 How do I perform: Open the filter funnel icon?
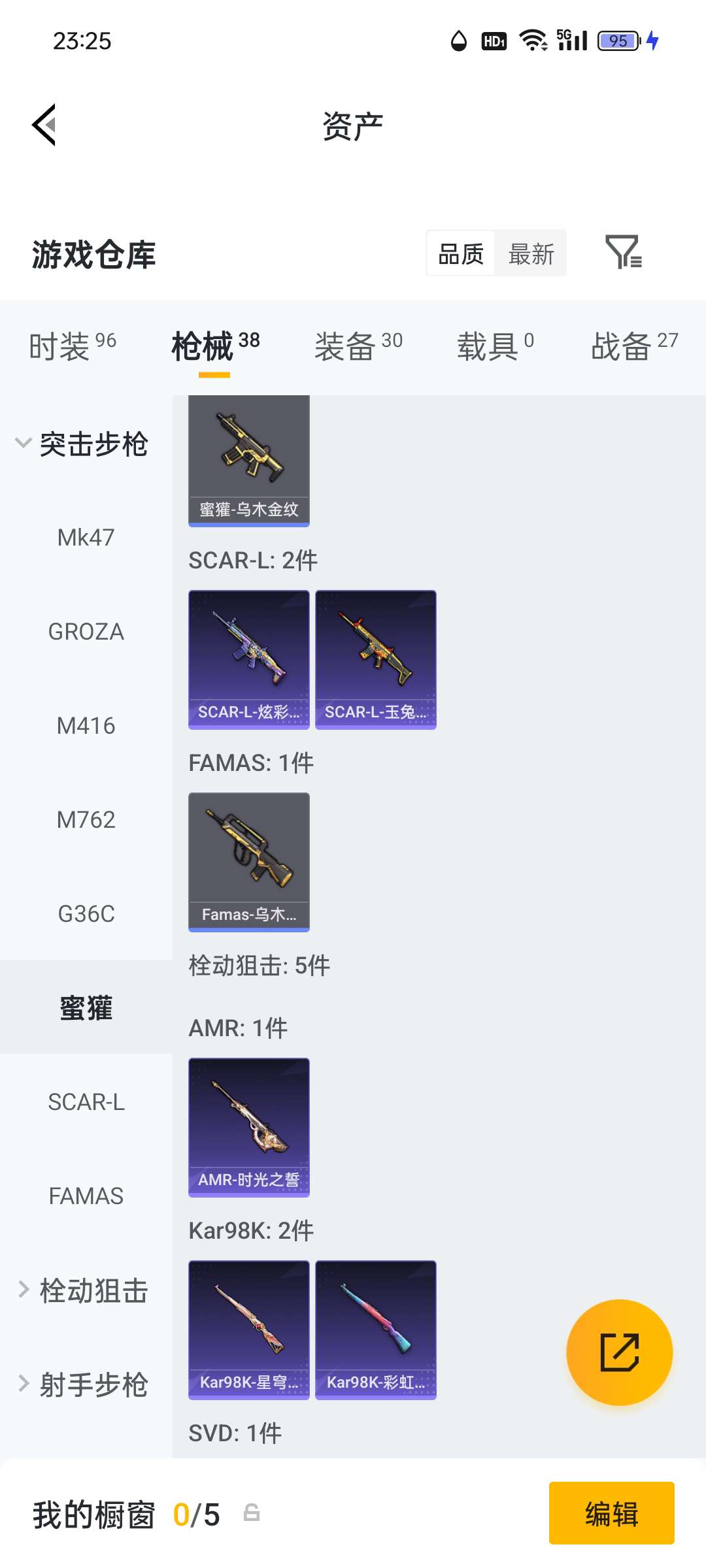click(623, 252)
